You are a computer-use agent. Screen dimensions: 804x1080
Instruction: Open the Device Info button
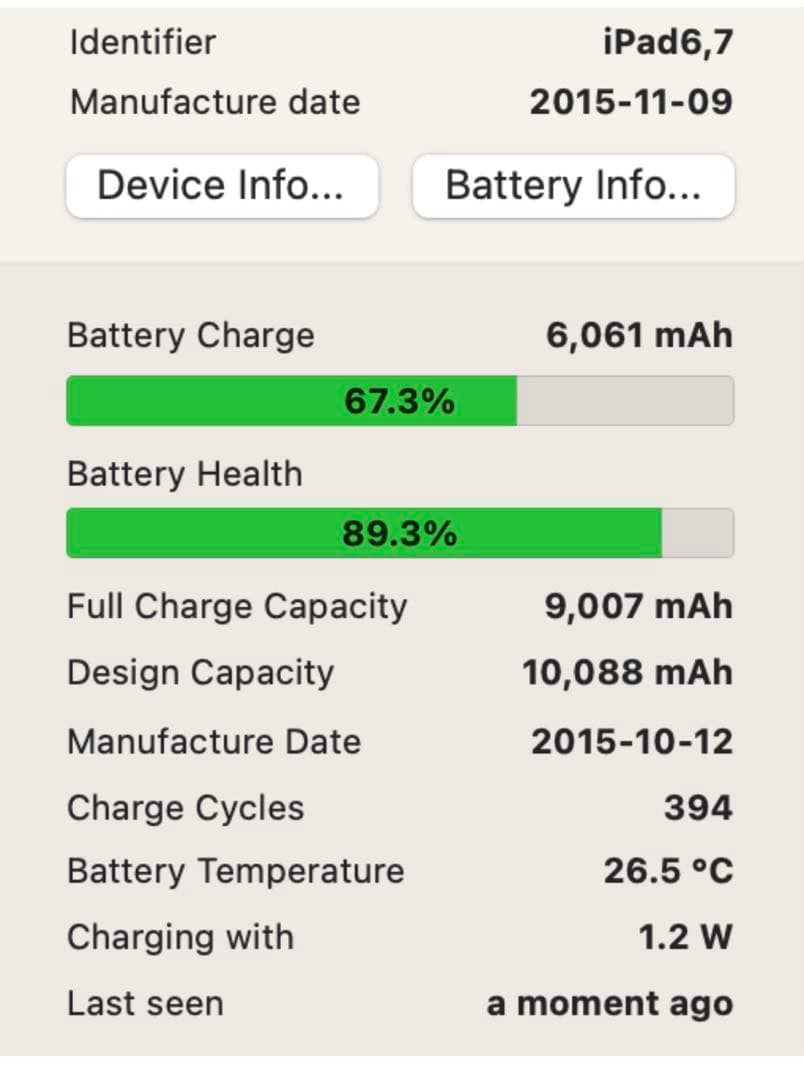click(222, 186)
